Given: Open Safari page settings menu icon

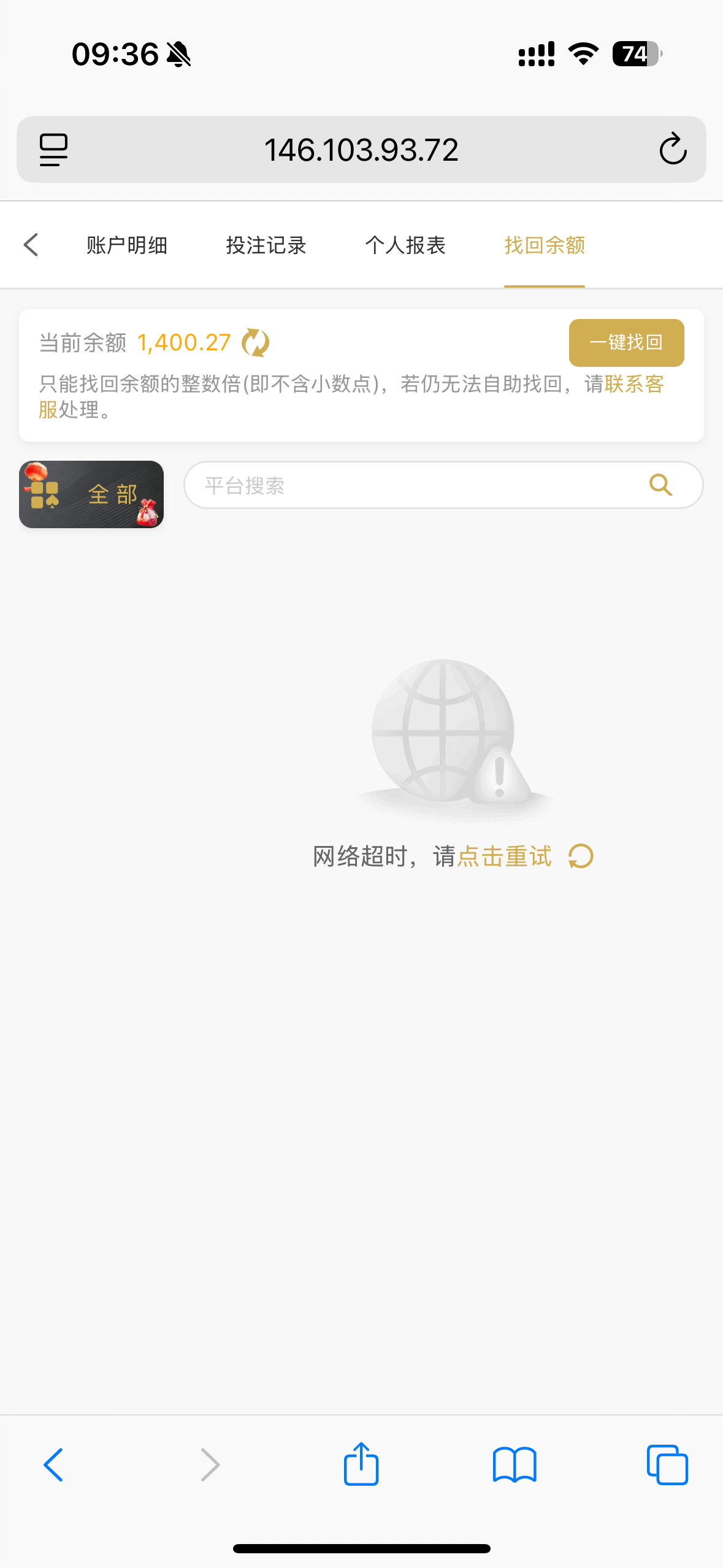Looking at the screenshot, I should (x=53, y=149).
